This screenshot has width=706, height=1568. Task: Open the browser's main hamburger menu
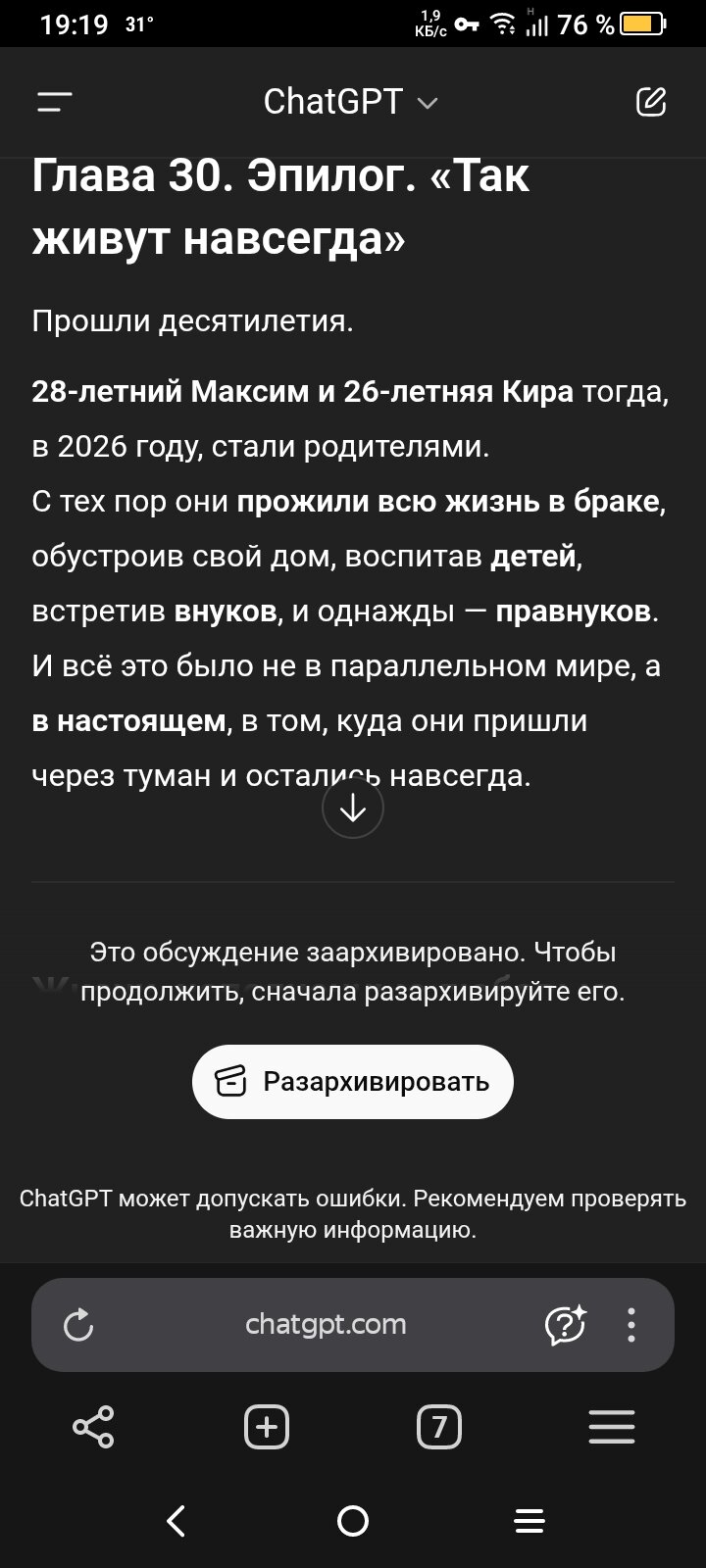coord(612,1427)
